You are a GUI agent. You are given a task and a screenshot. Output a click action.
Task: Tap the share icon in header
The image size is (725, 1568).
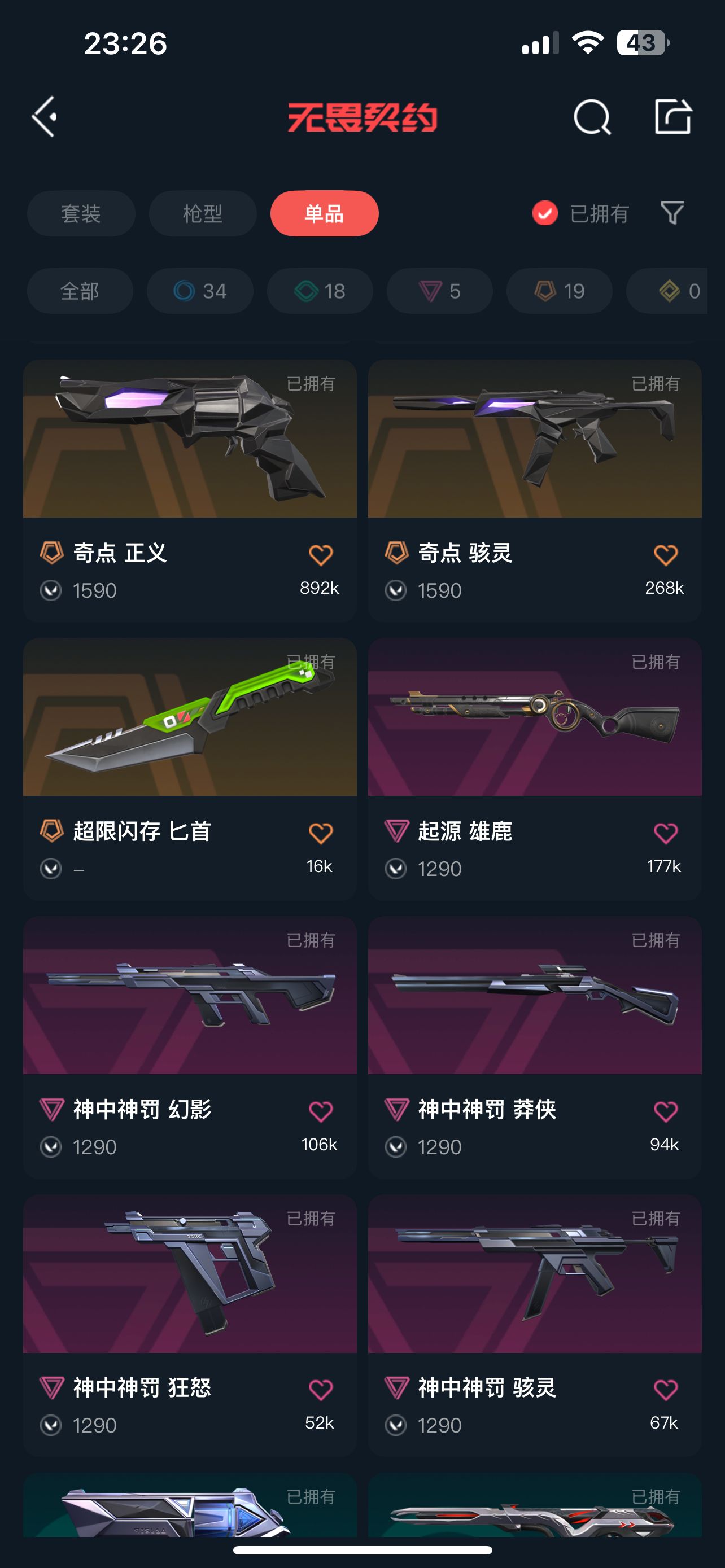pyautogui.click(x=673, y=116)
